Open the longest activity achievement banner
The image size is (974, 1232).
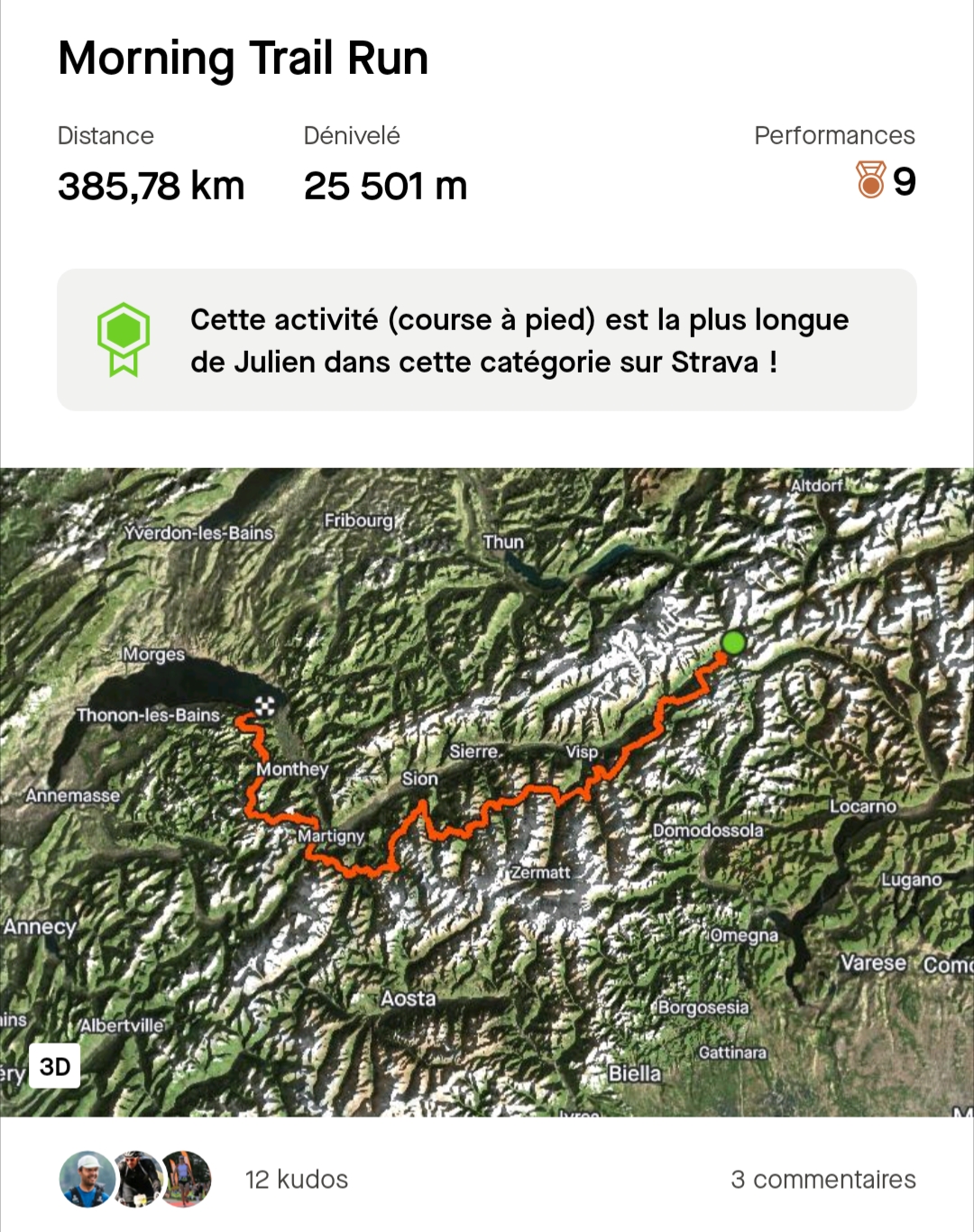coord(487,340)
